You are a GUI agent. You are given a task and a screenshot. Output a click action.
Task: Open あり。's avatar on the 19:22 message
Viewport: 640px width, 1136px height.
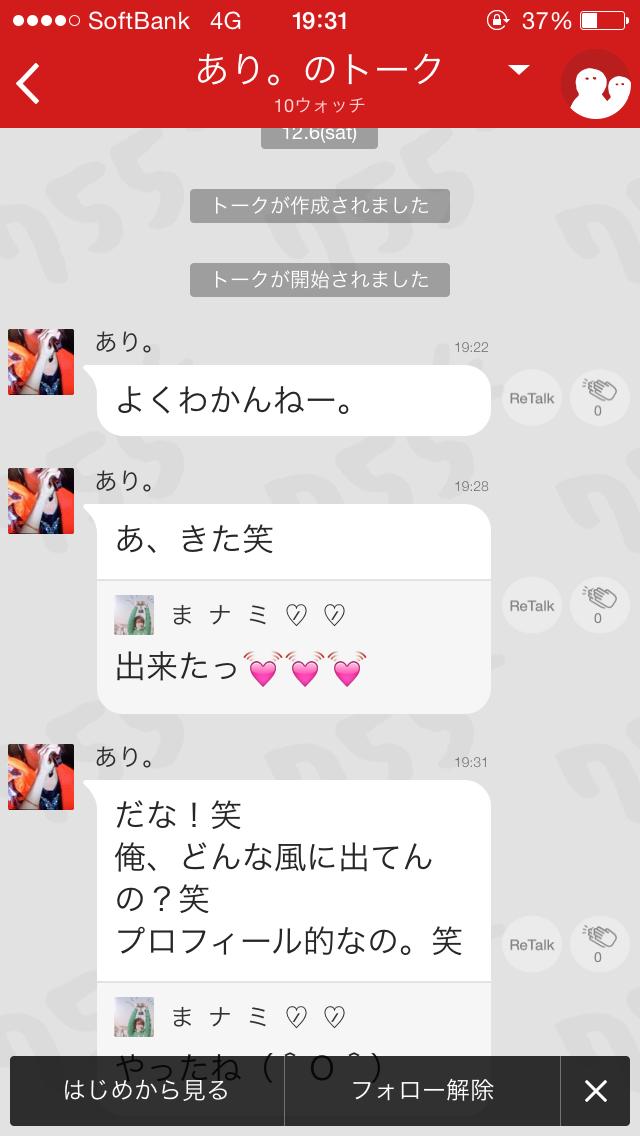(41, 362)
